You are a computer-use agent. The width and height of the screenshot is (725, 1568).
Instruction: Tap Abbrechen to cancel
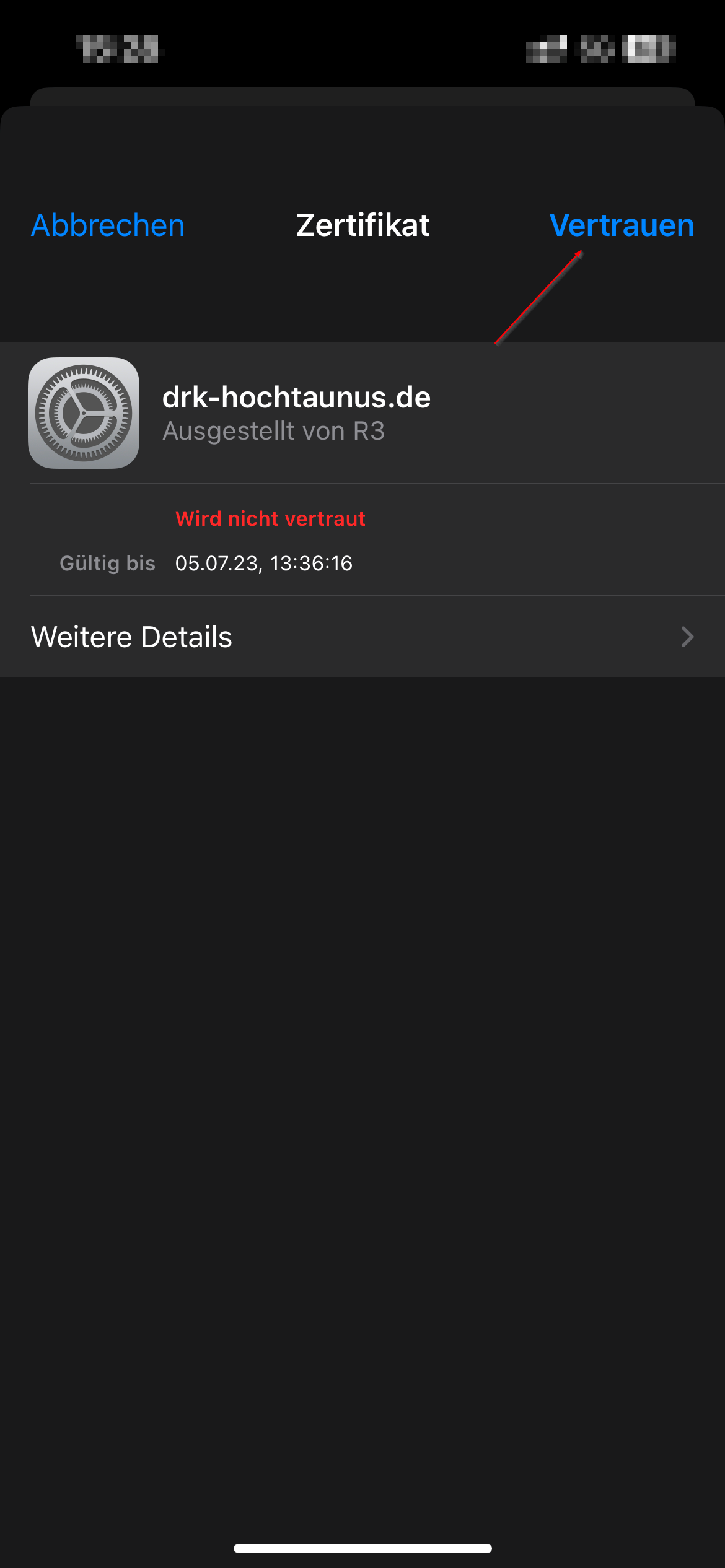(108, 225)
